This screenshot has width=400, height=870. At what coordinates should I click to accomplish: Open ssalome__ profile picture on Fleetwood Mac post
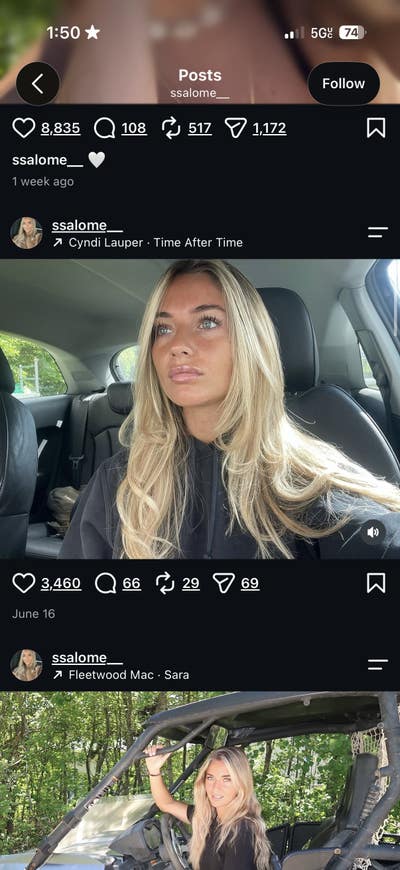(26, 665)
